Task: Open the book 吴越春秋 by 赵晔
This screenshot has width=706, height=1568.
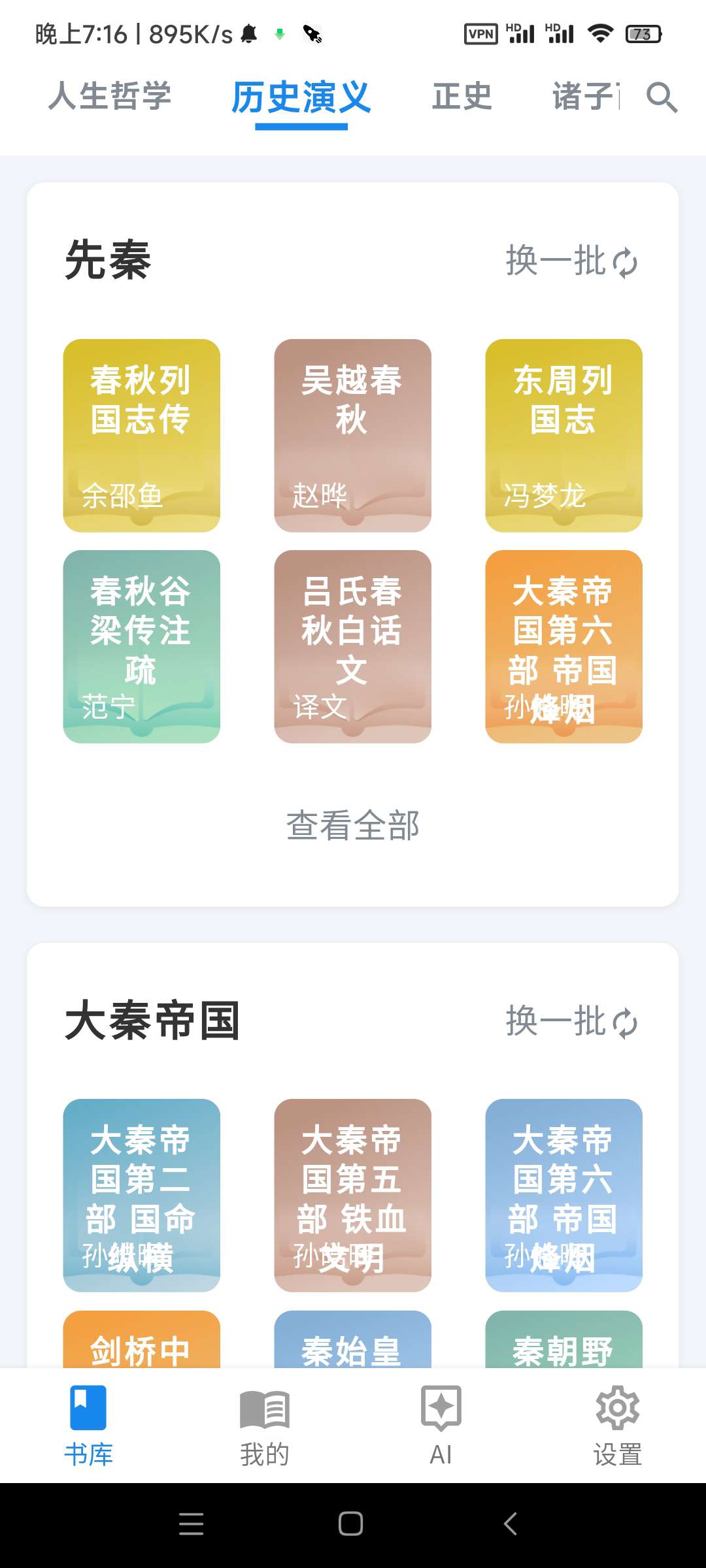Action: 352,435
